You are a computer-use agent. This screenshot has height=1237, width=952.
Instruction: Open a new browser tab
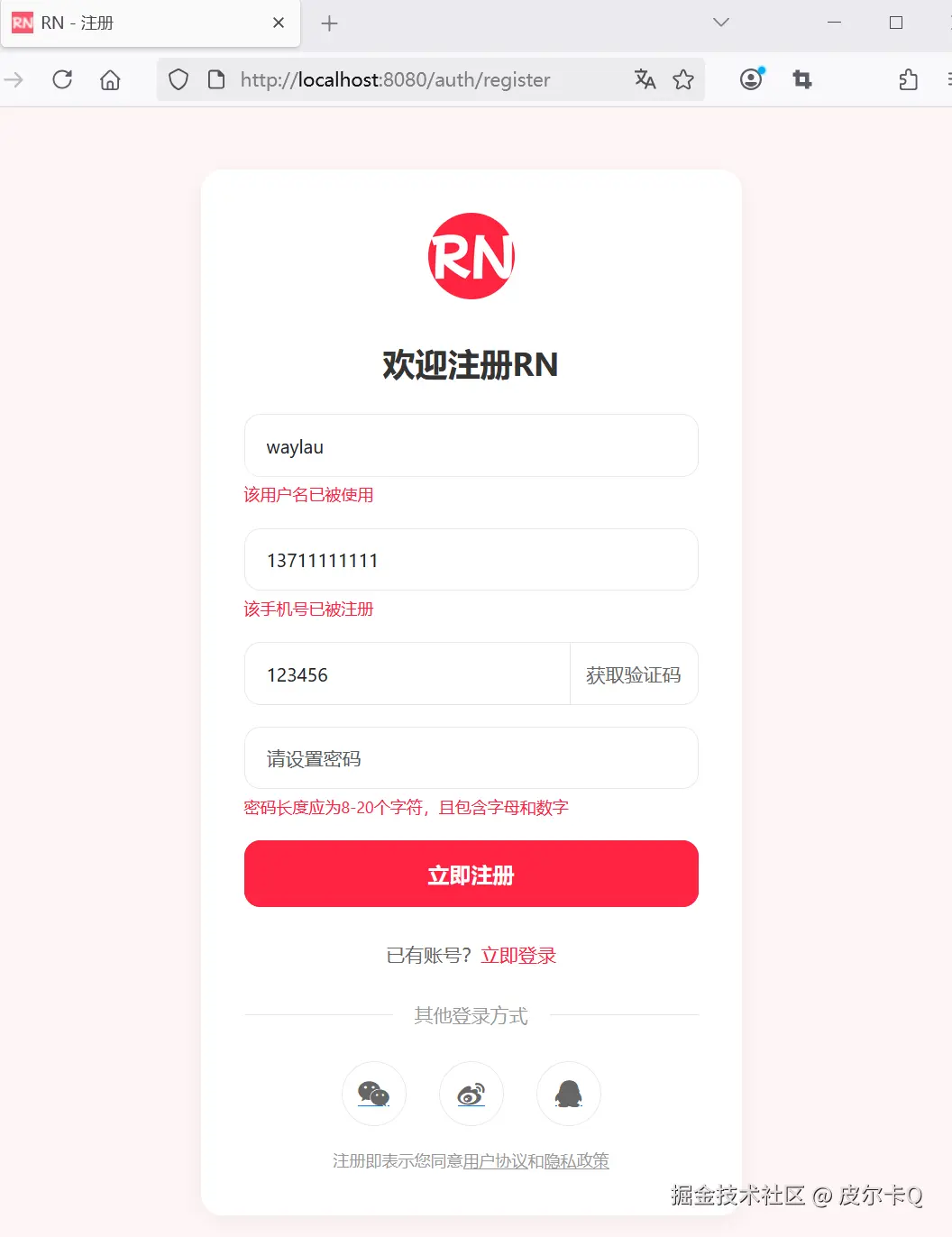330,23
